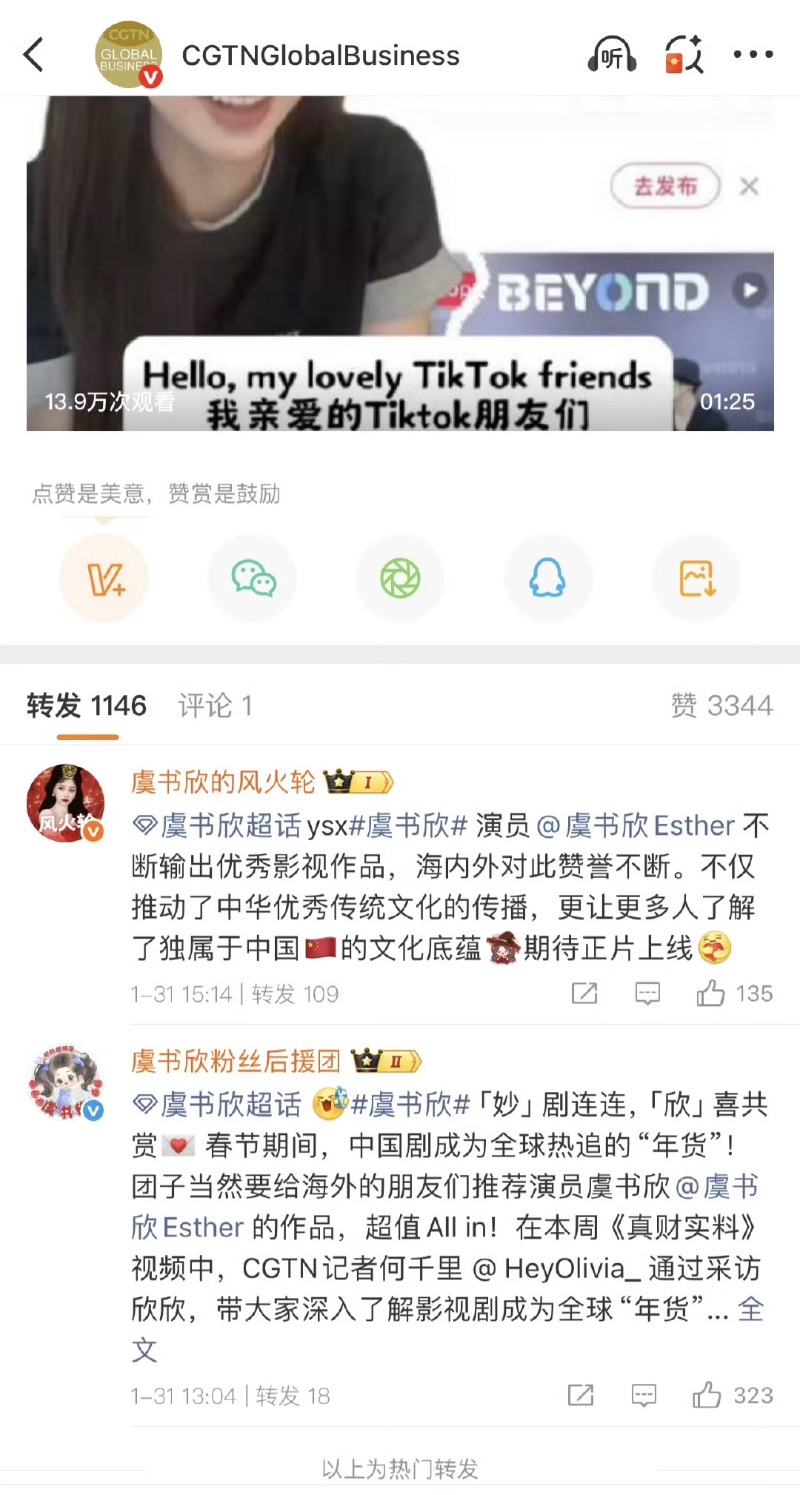Open CGTNGlobalBusiness profile avatar
Screen dimensions: 800x1495
click(128, 55)
